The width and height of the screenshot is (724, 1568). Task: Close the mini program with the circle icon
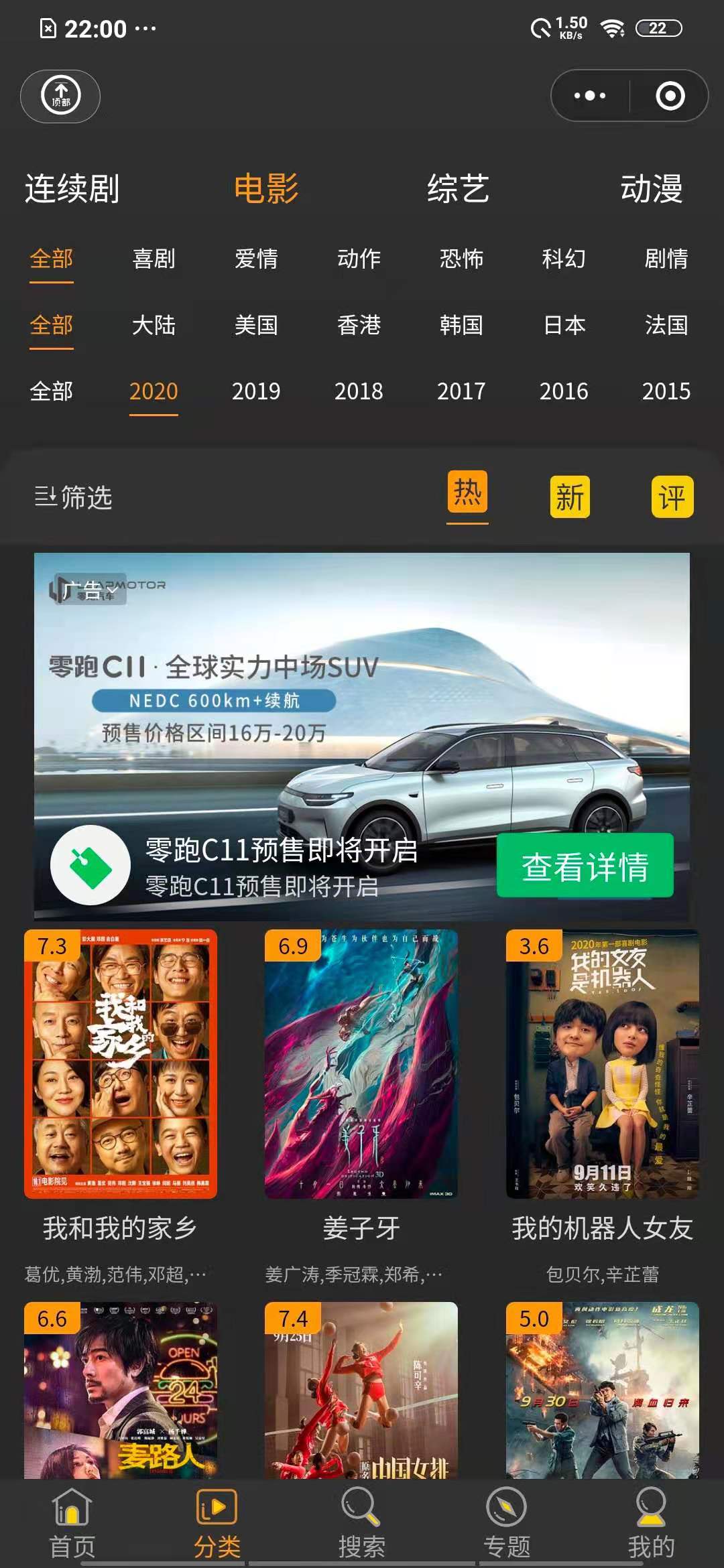pyautogui.click(x=670, y=96)
